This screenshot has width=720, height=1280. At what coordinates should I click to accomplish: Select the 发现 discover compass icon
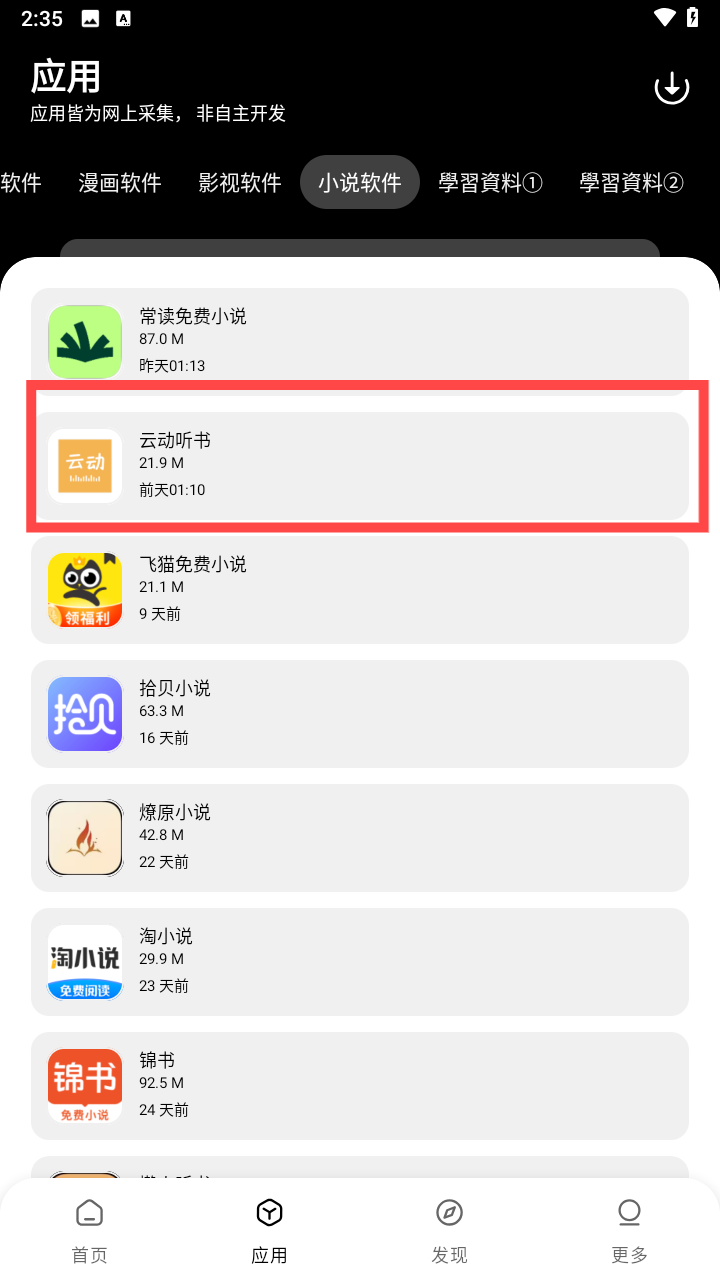(449, 1225)
